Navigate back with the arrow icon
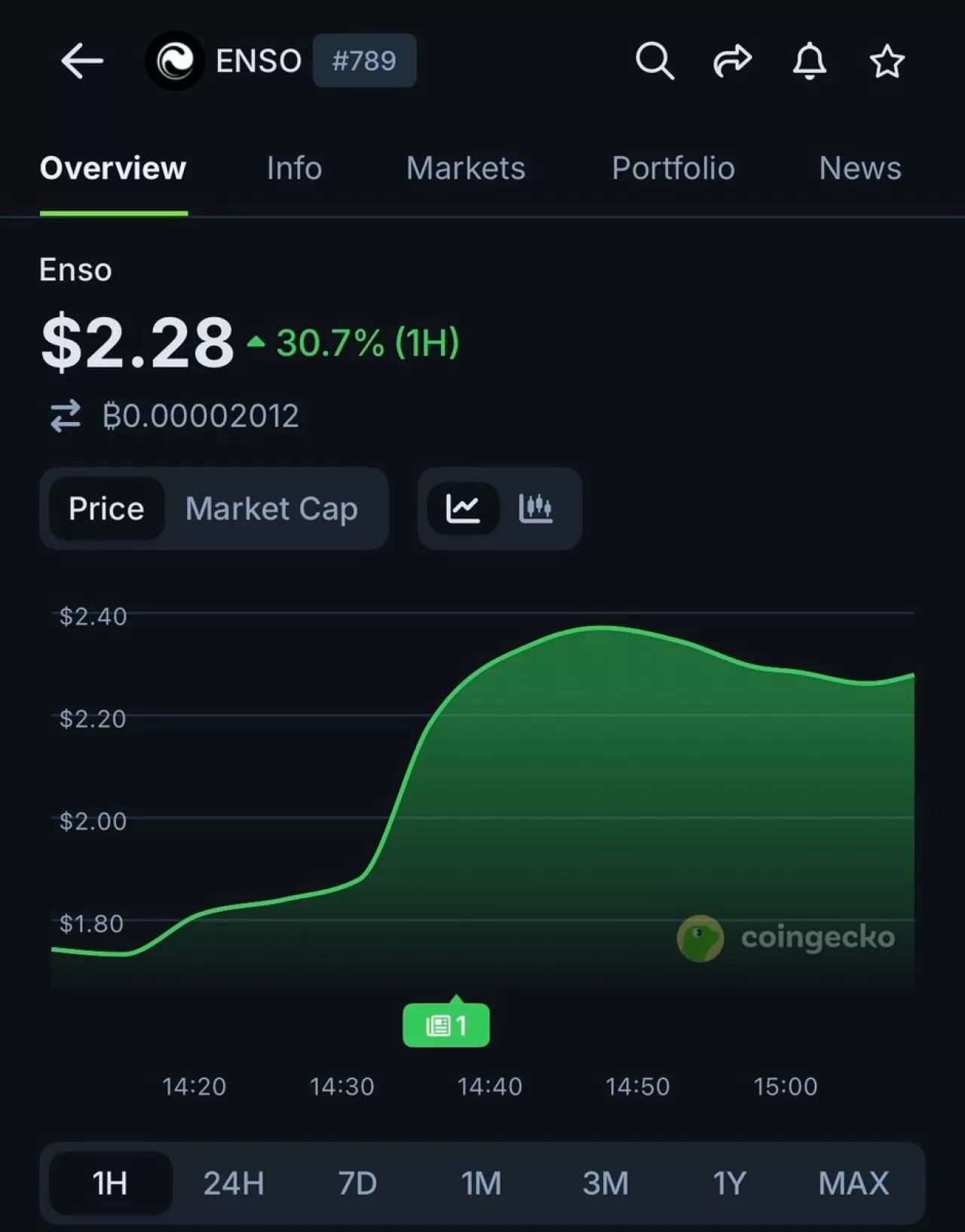 click(81, 62)
